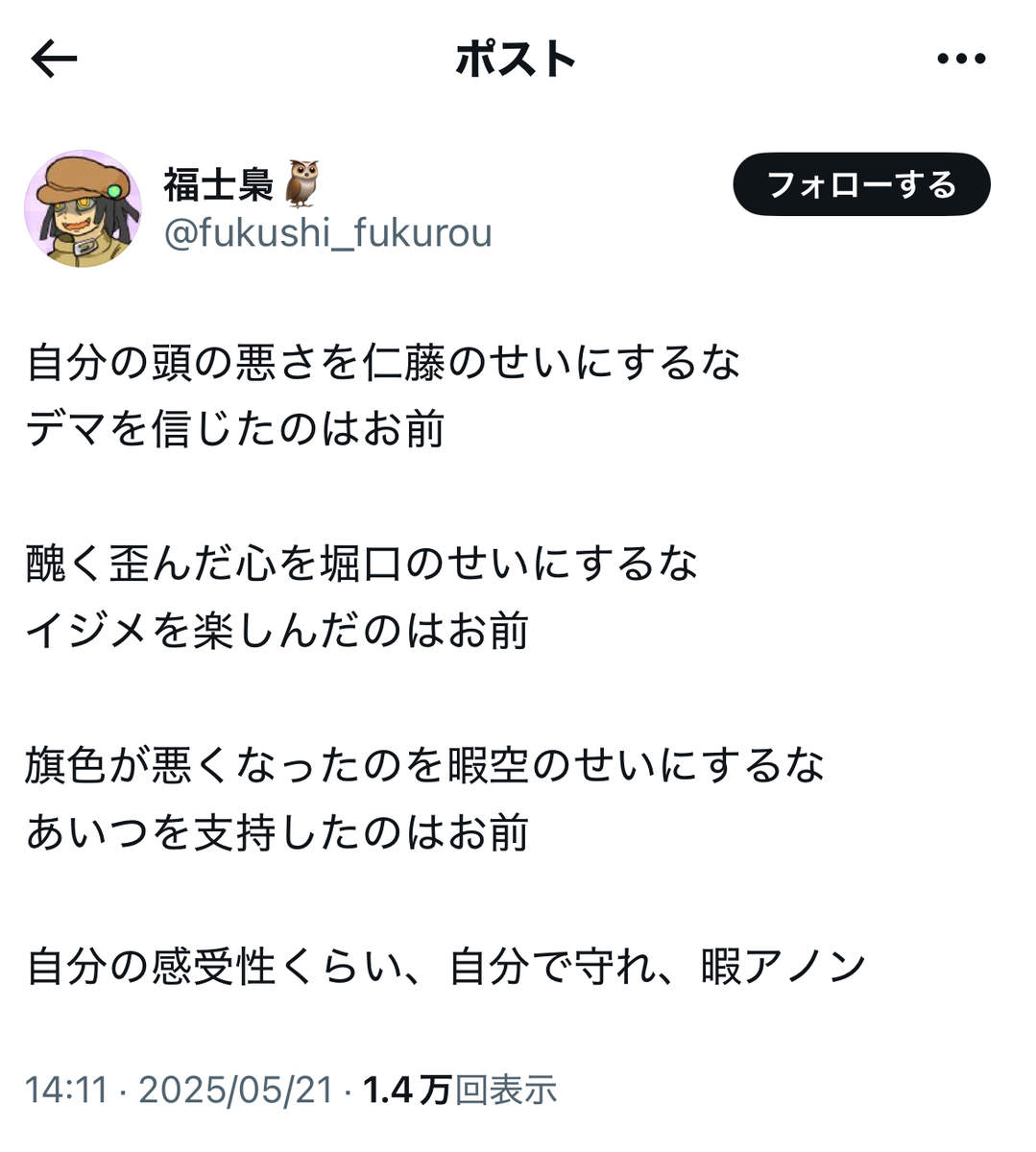
Task: View the 1.4万 view count details
Action: point(459,1090)
